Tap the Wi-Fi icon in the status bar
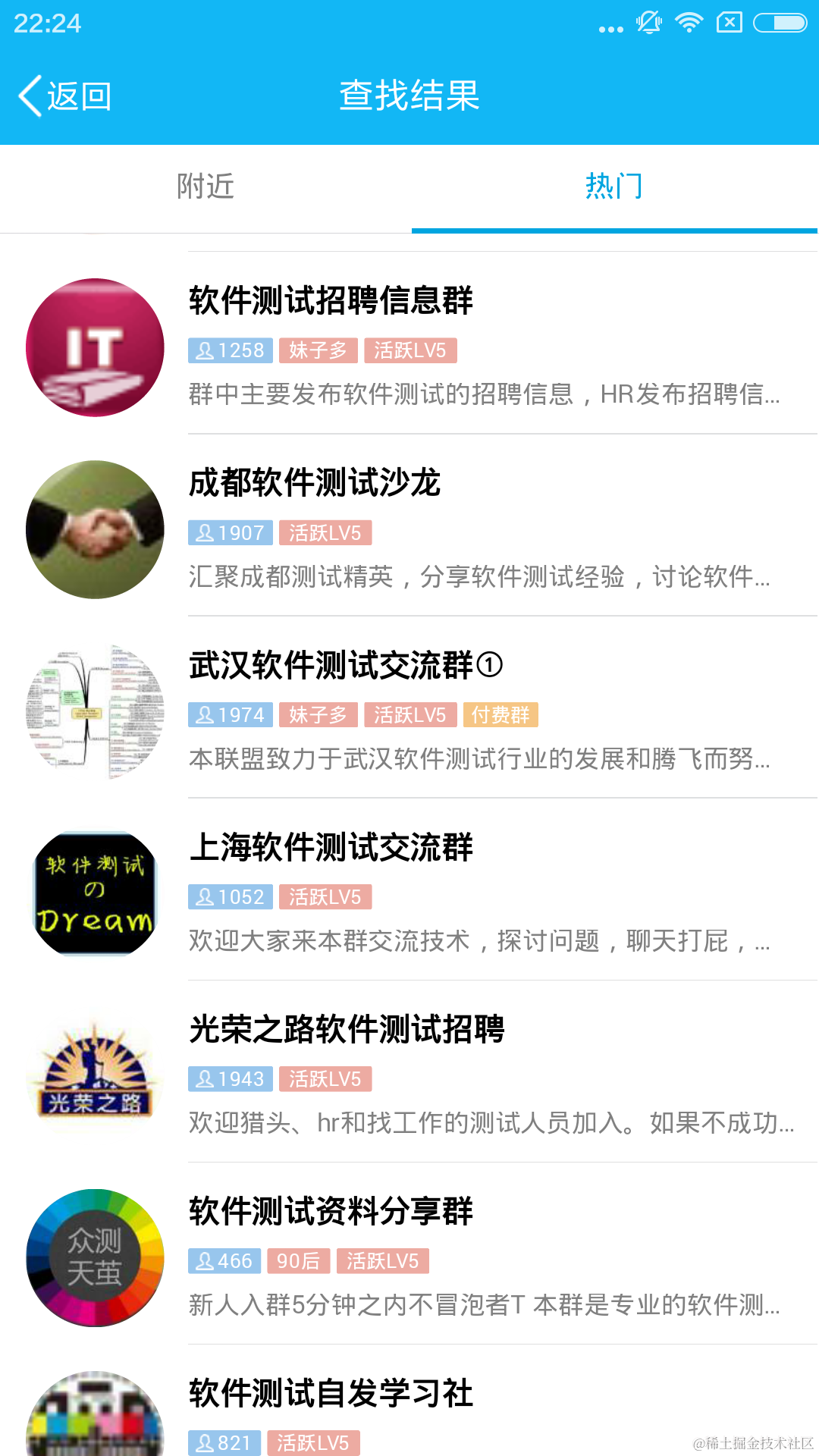This screenshot has width=819, height=1456. click(x=689, y=23)
